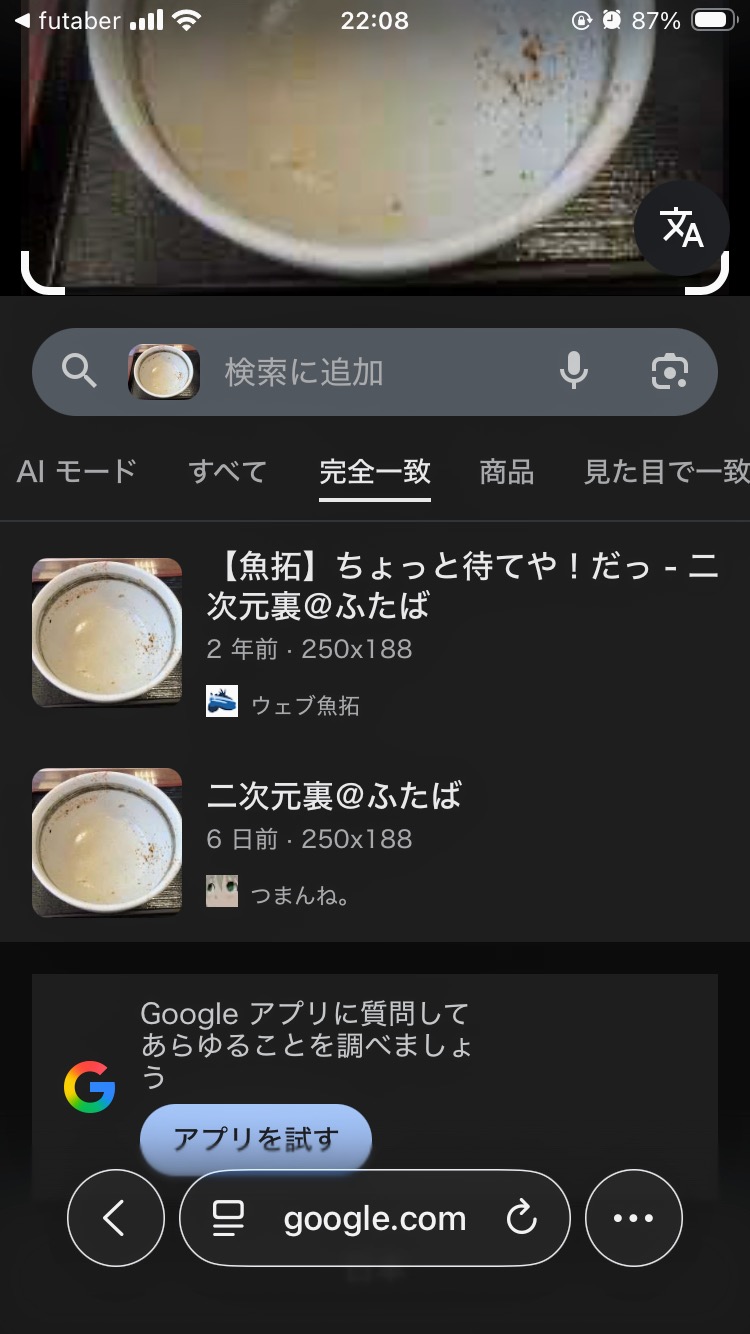This screenshot has width=750, height=1334.
Task: Start voice search with the microphone
Action: pyautogui.click(x=573, y=372)
